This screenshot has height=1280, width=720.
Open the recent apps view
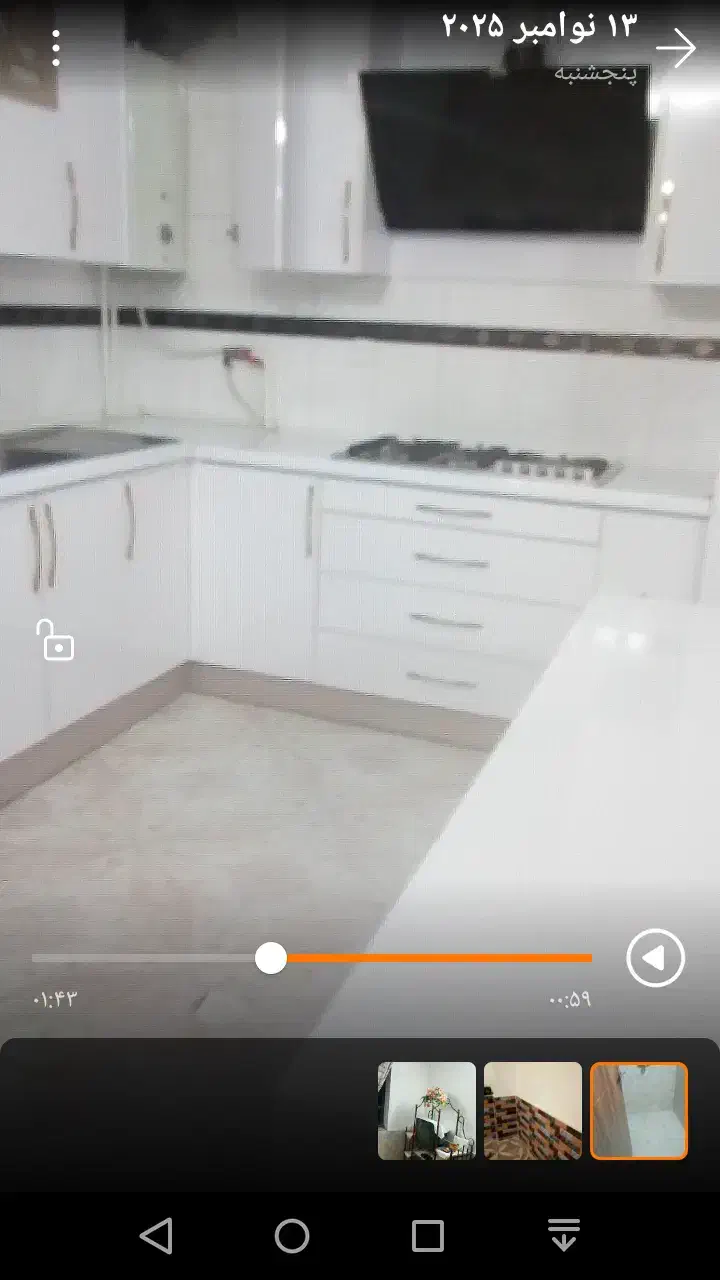tap(428, 1236)
